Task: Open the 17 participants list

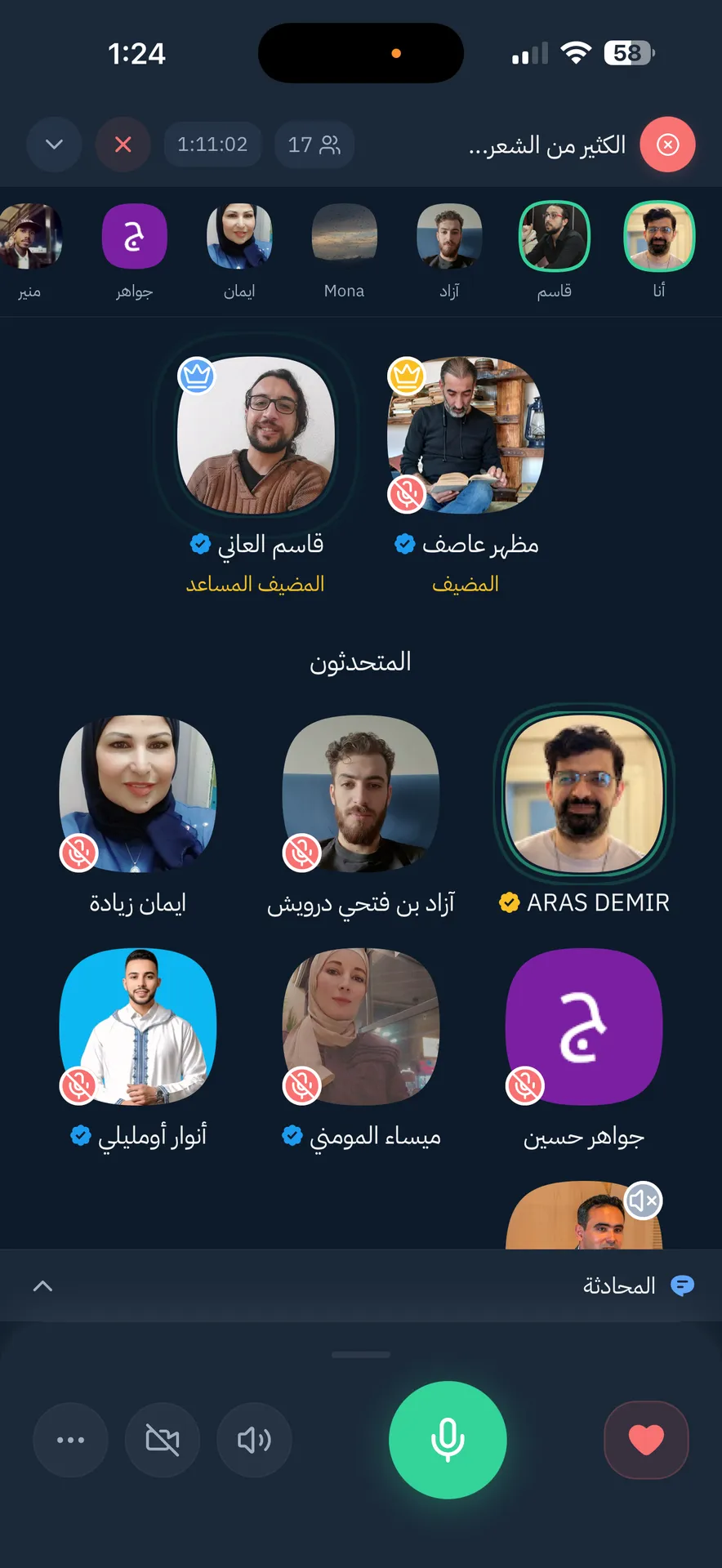Action: coord(314,145)
